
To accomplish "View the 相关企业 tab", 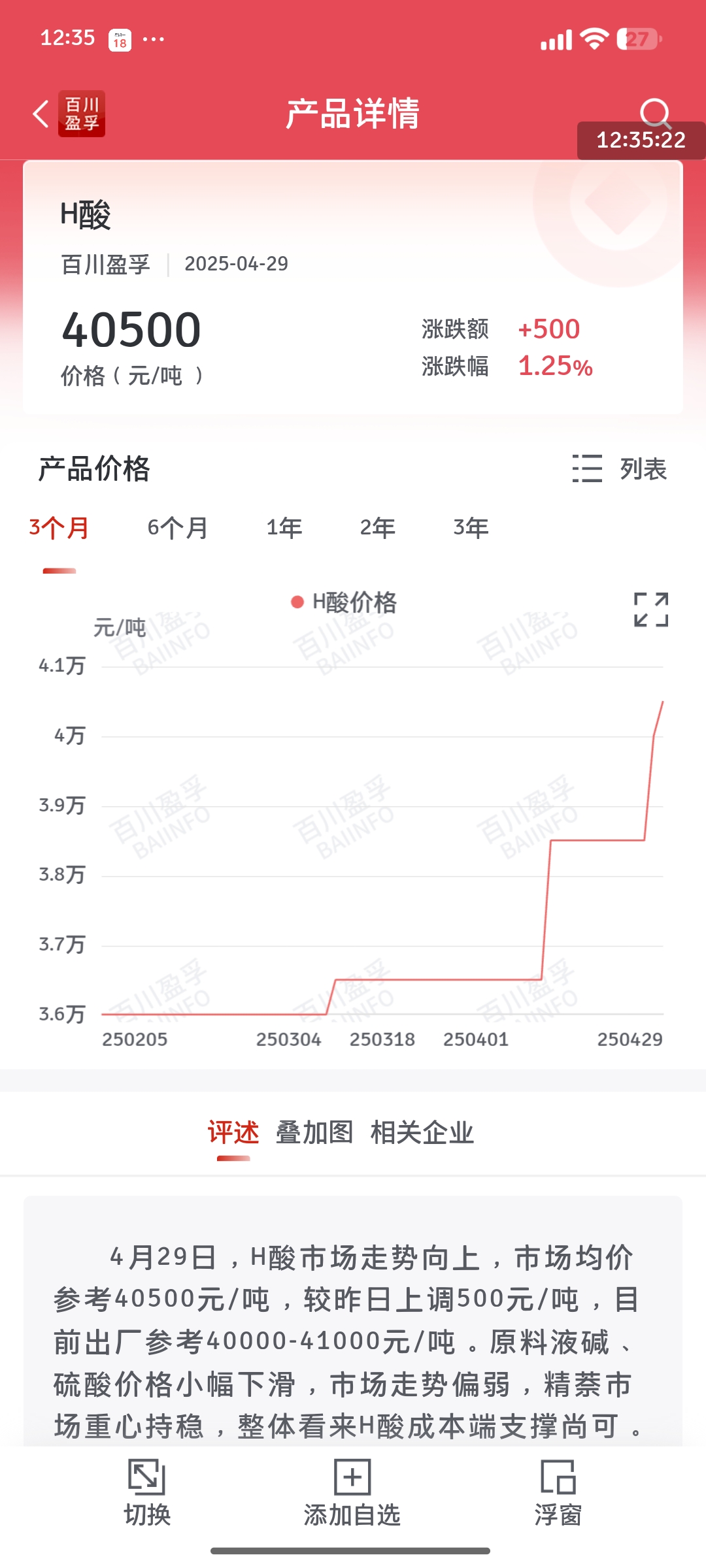I will click(x=422, y=1132).
